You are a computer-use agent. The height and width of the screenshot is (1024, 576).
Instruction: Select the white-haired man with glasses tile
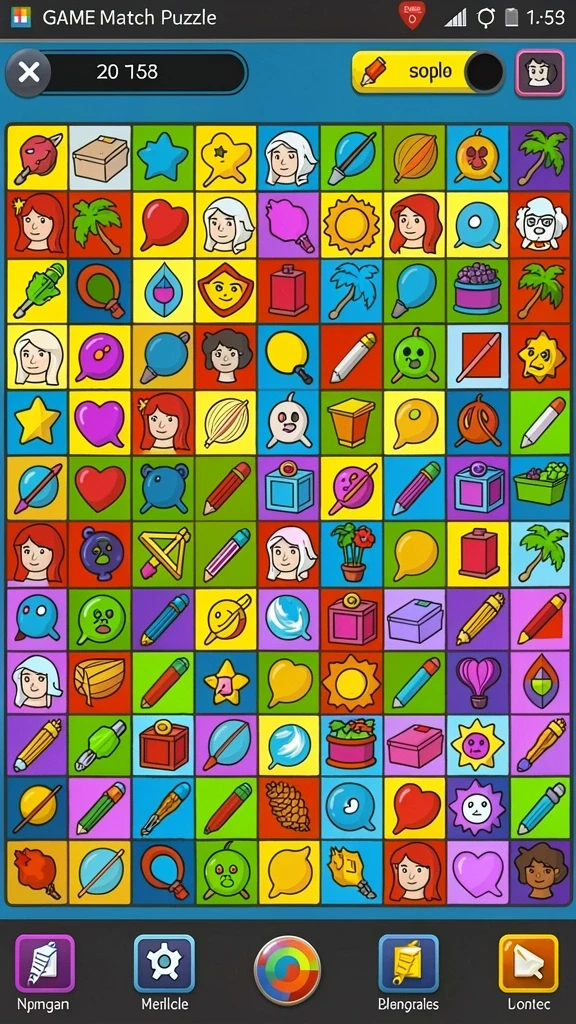541,225
